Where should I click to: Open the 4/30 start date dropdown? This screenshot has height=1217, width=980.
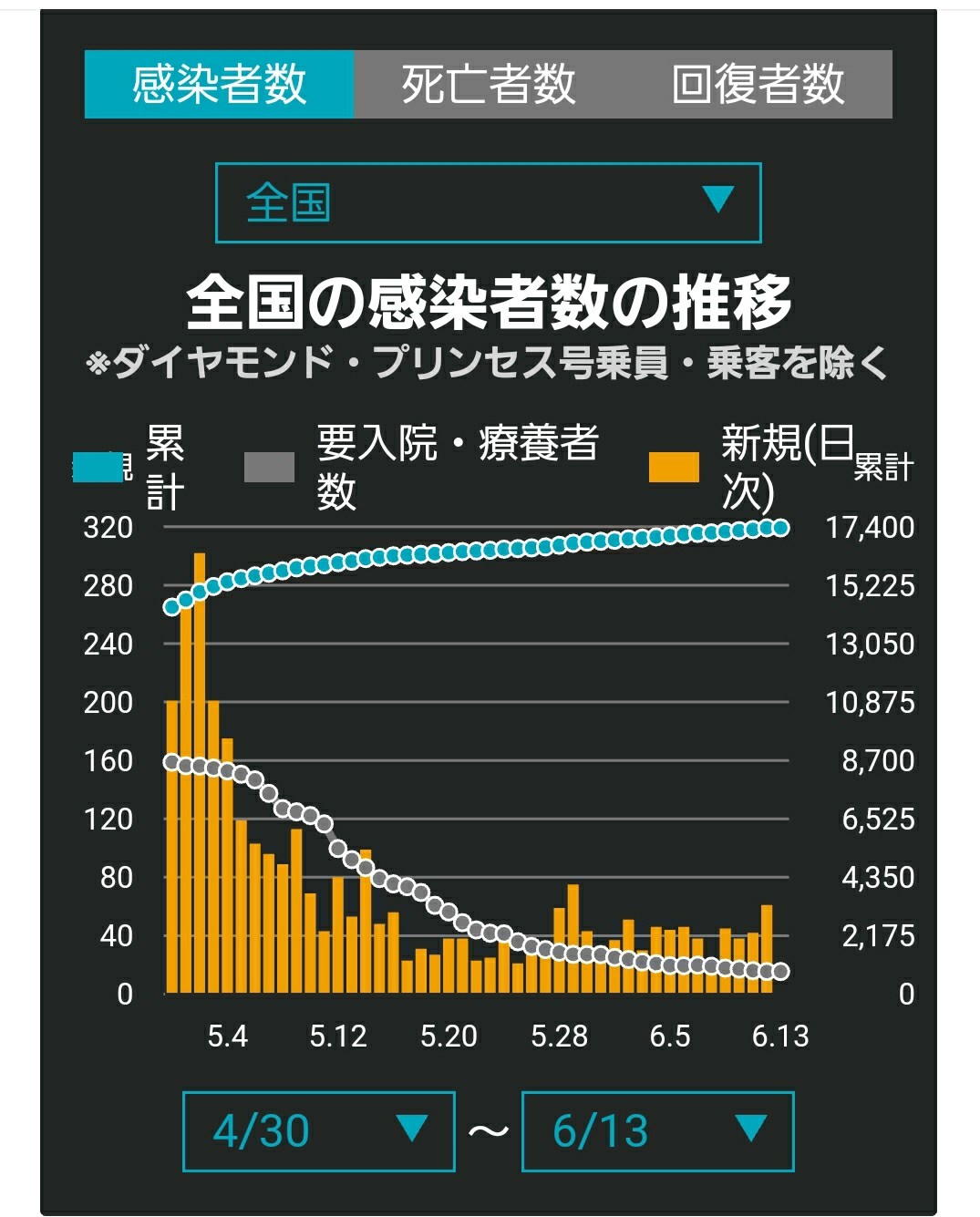(319, 1131)
